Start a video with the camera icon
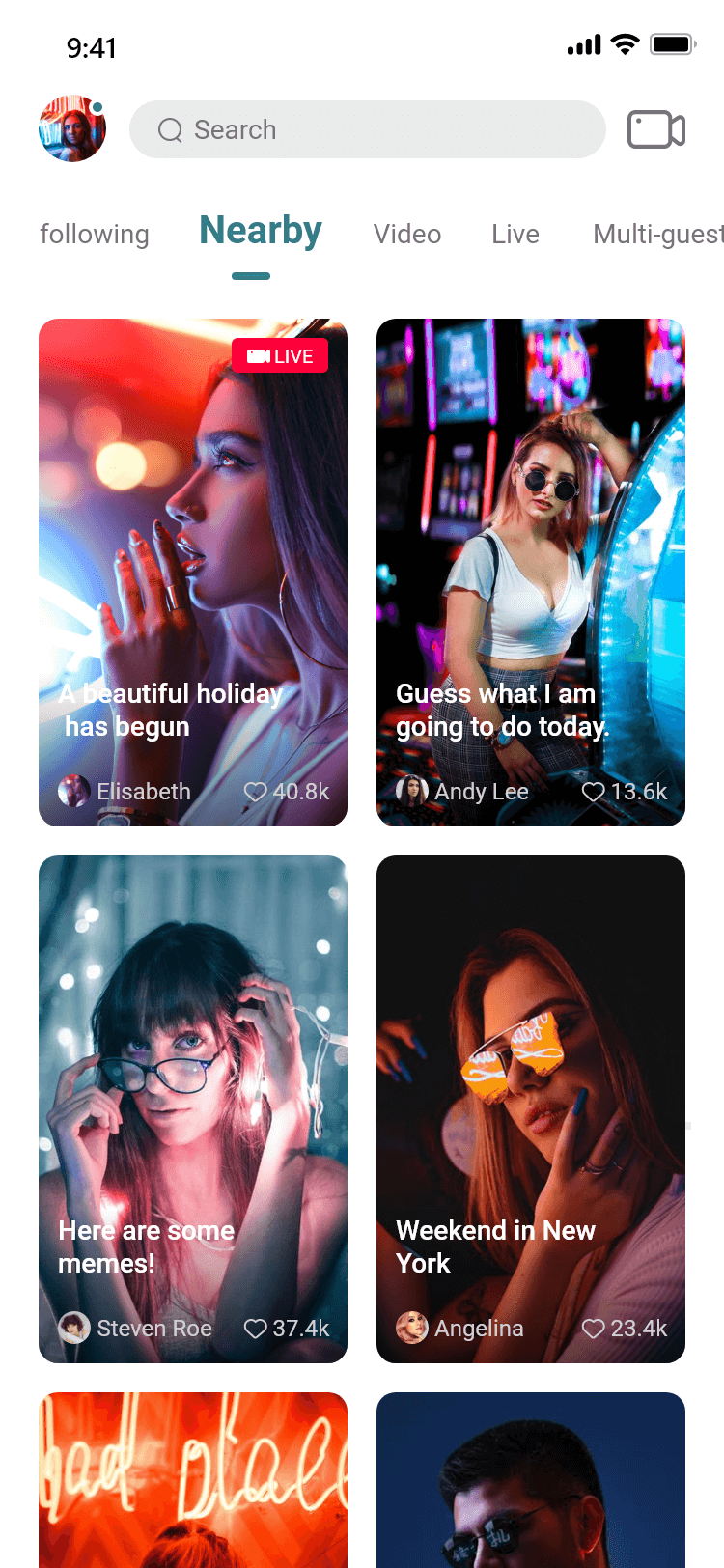Screen dimensions: 724x1568 [656, 129]
